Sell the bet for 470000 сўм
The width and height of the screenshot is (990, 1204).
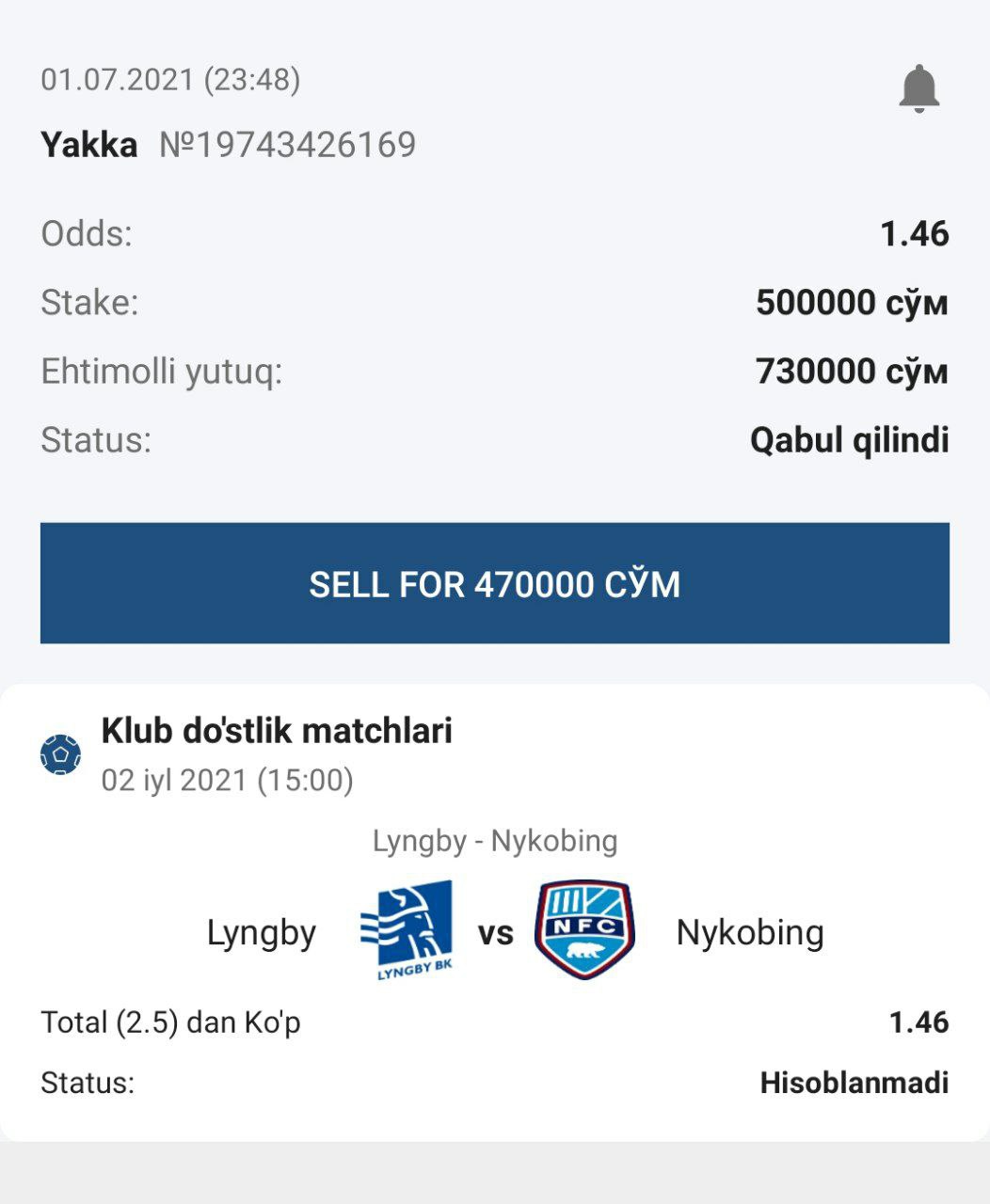[495, 583]
